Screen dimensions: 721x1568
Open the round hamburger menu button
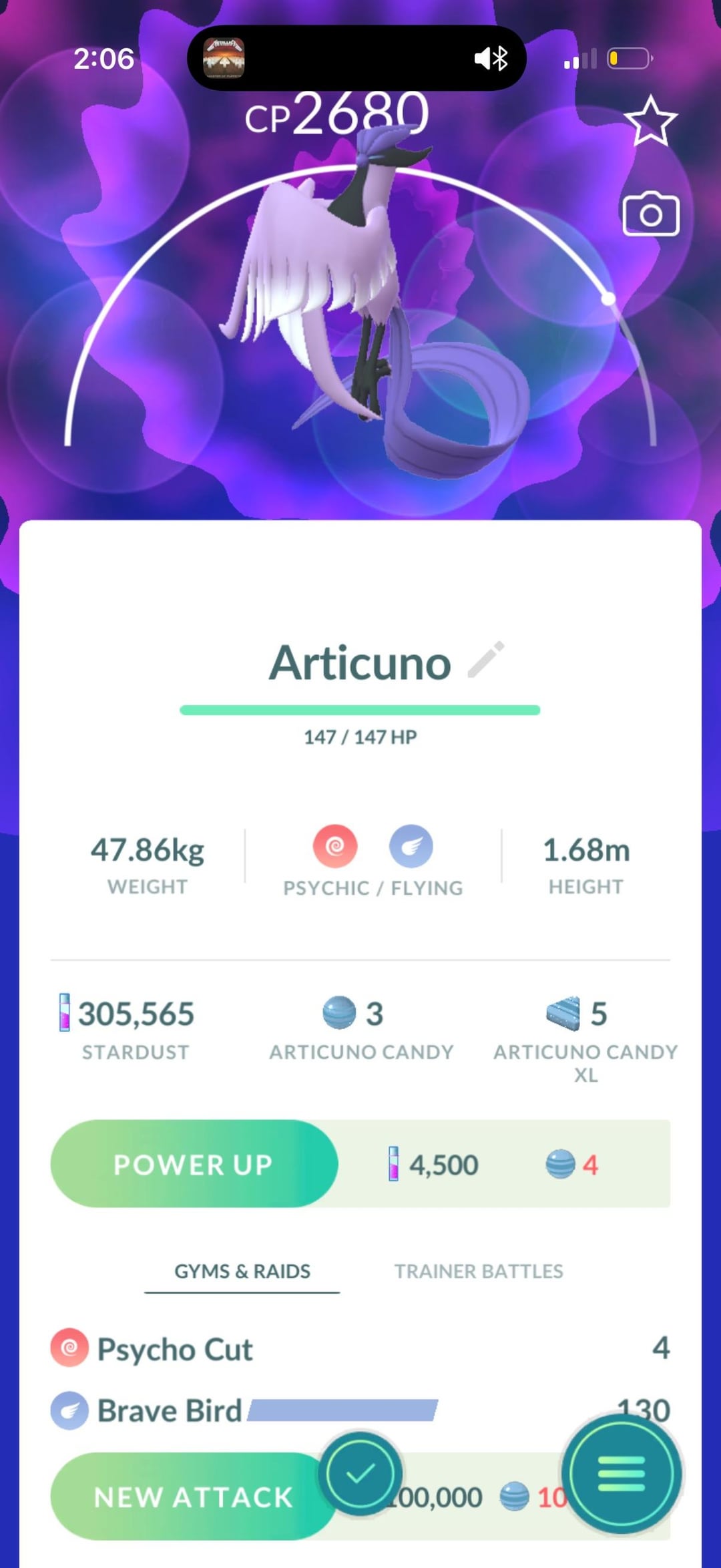622,1473
